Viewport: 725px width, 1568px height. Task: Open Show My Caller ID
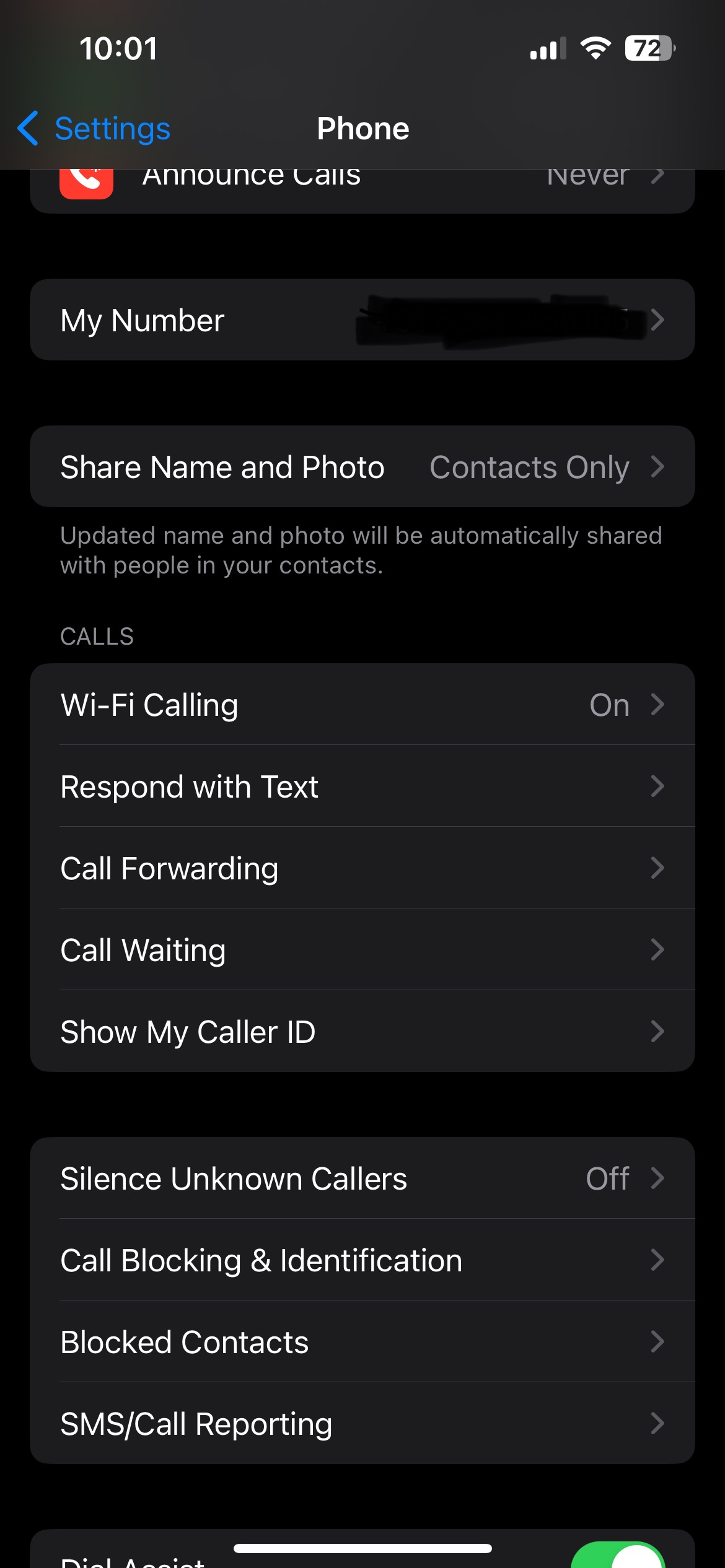click(362, 1031)
